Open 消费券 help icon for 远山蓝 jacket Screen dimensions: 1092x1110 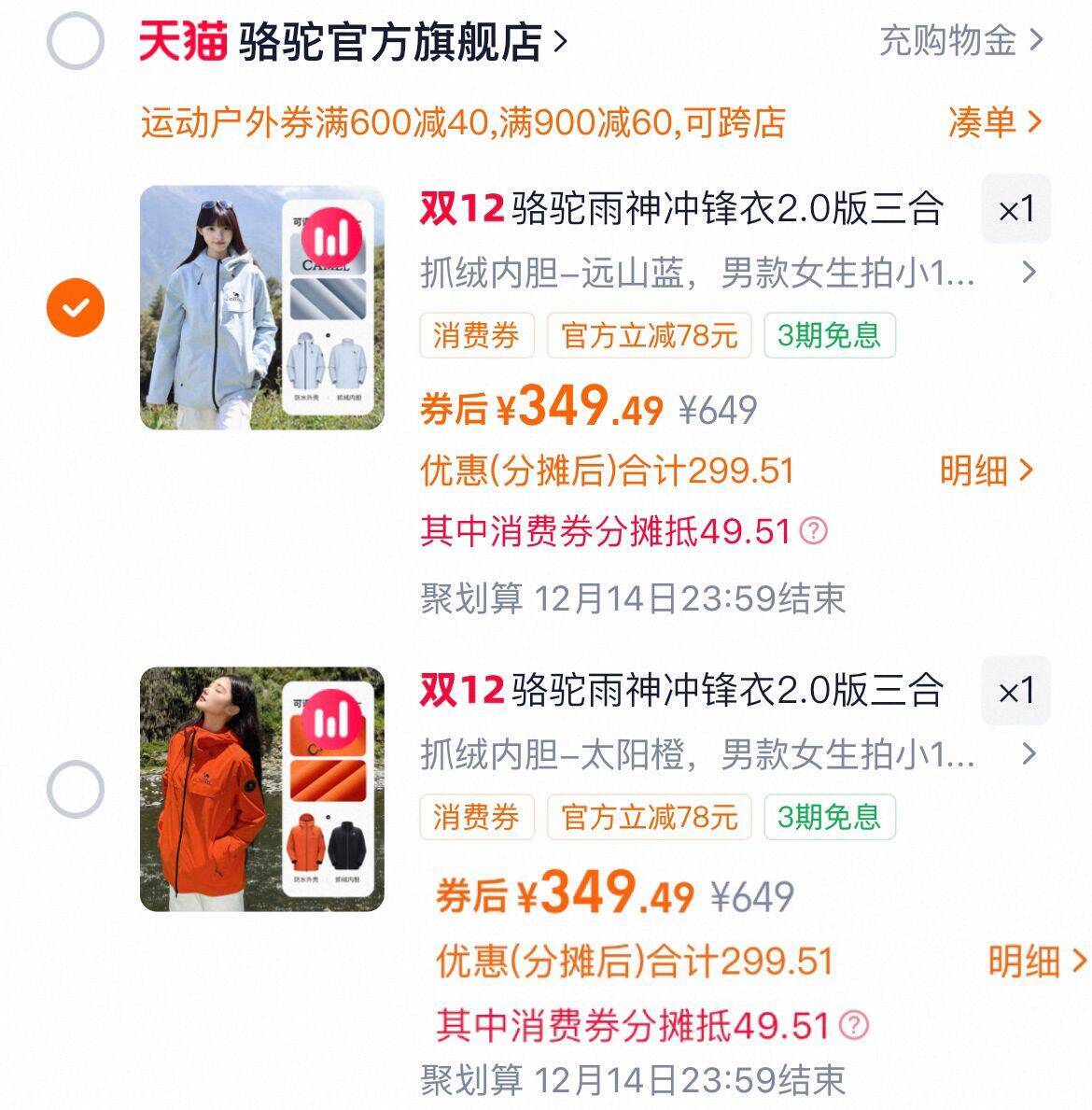[814, 531]
